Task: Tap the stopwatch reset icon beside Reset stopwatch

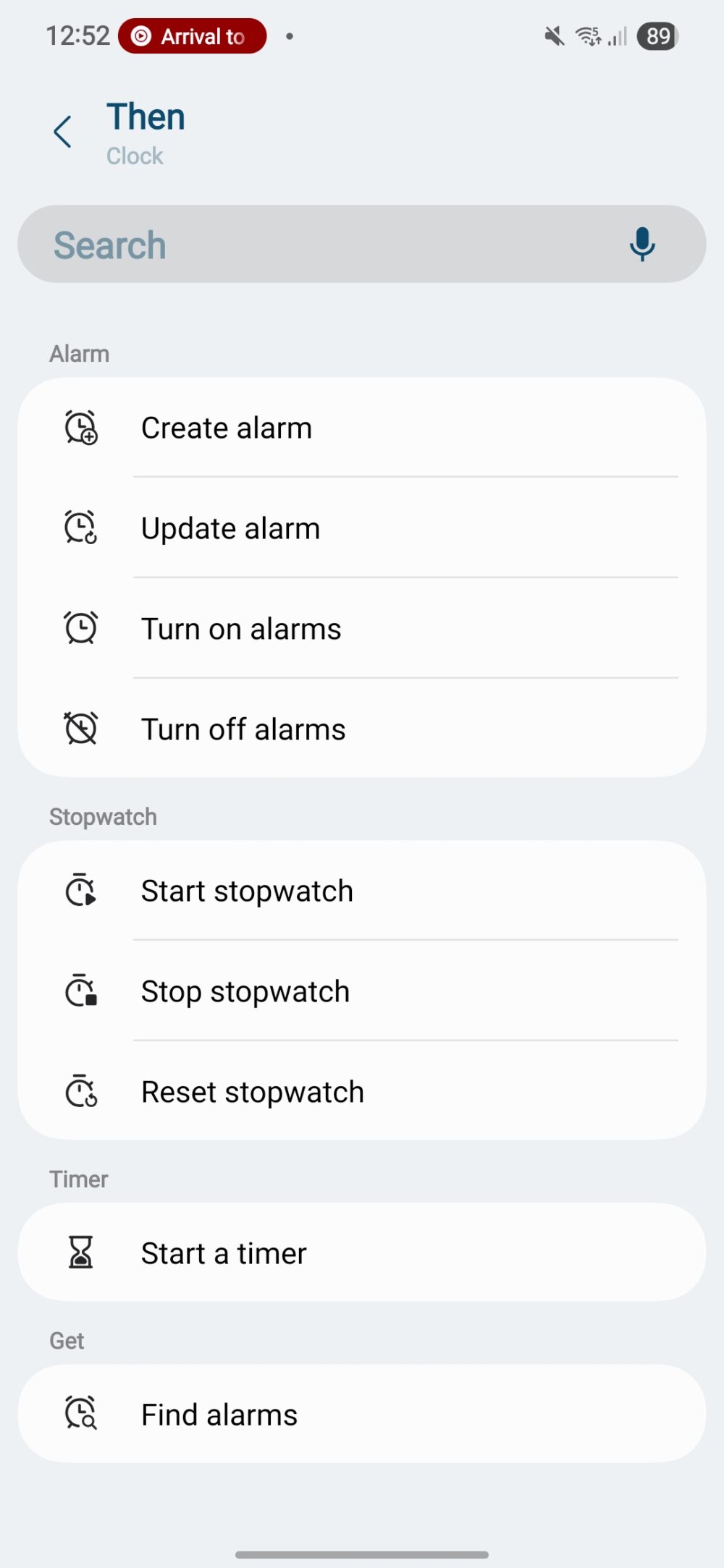Action: click(81, 1092)
